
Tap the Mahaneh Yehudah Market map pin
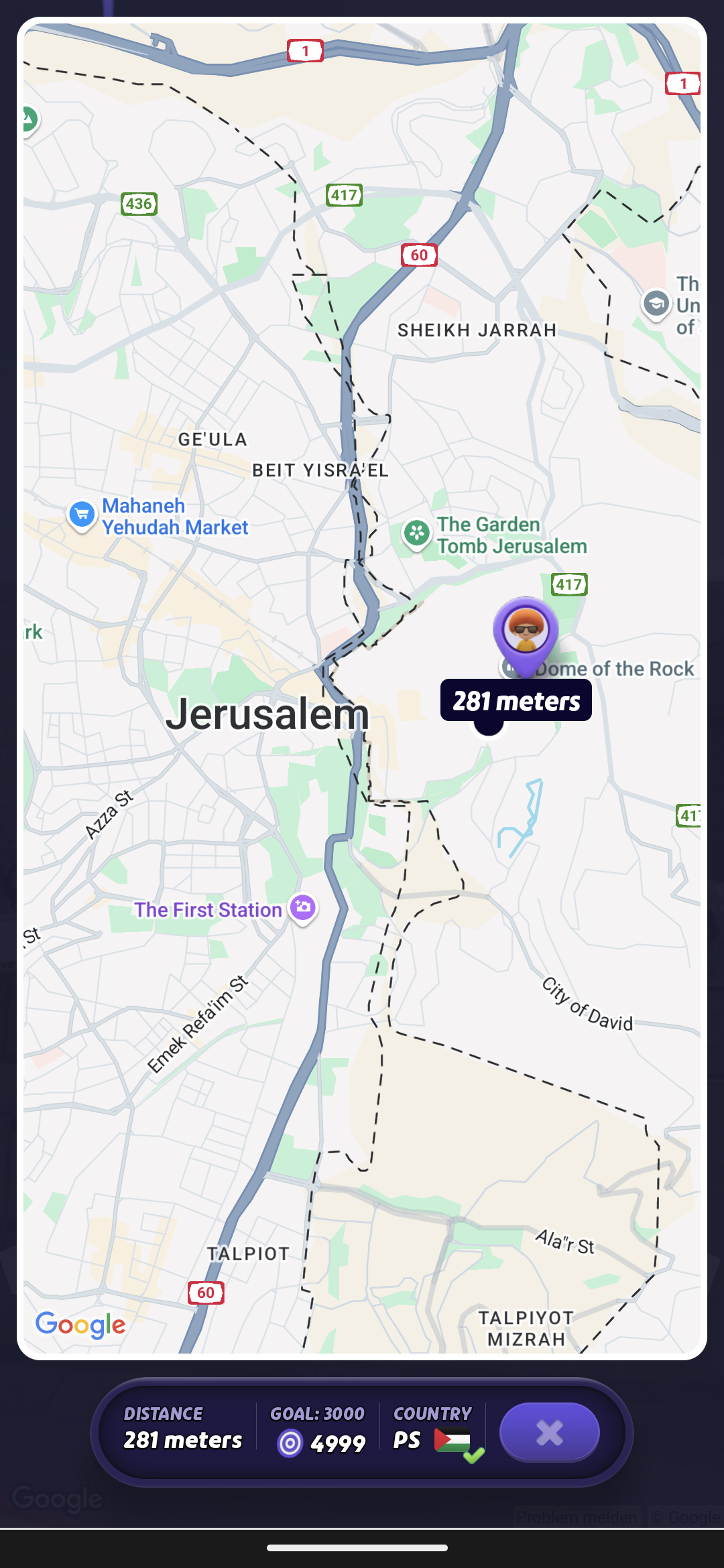point(82,515)
